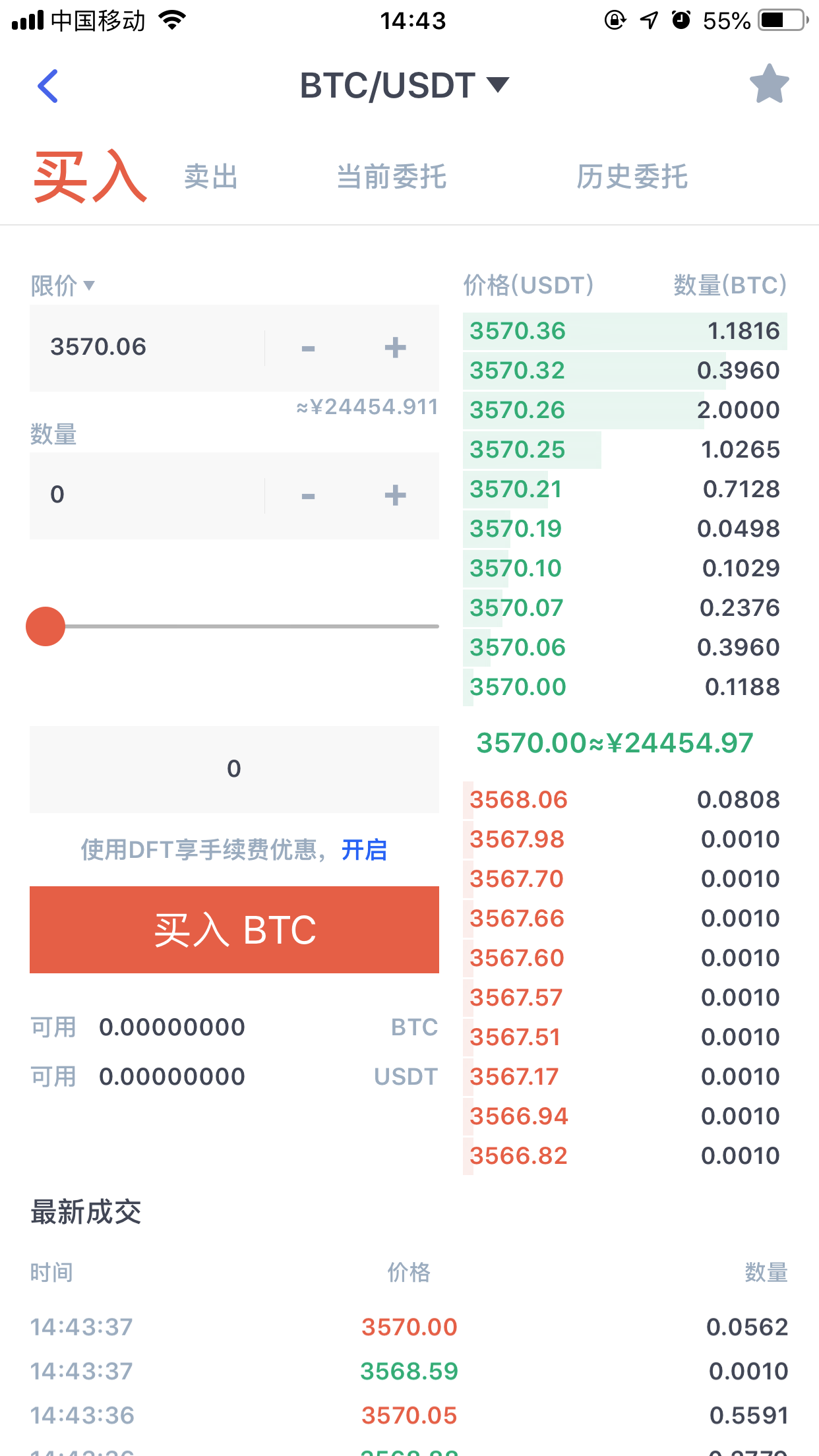Tap the 数量 amount input field
The width and height of the screenshot is (819, 1456).
pyautogui.click(x=147, y=495)
